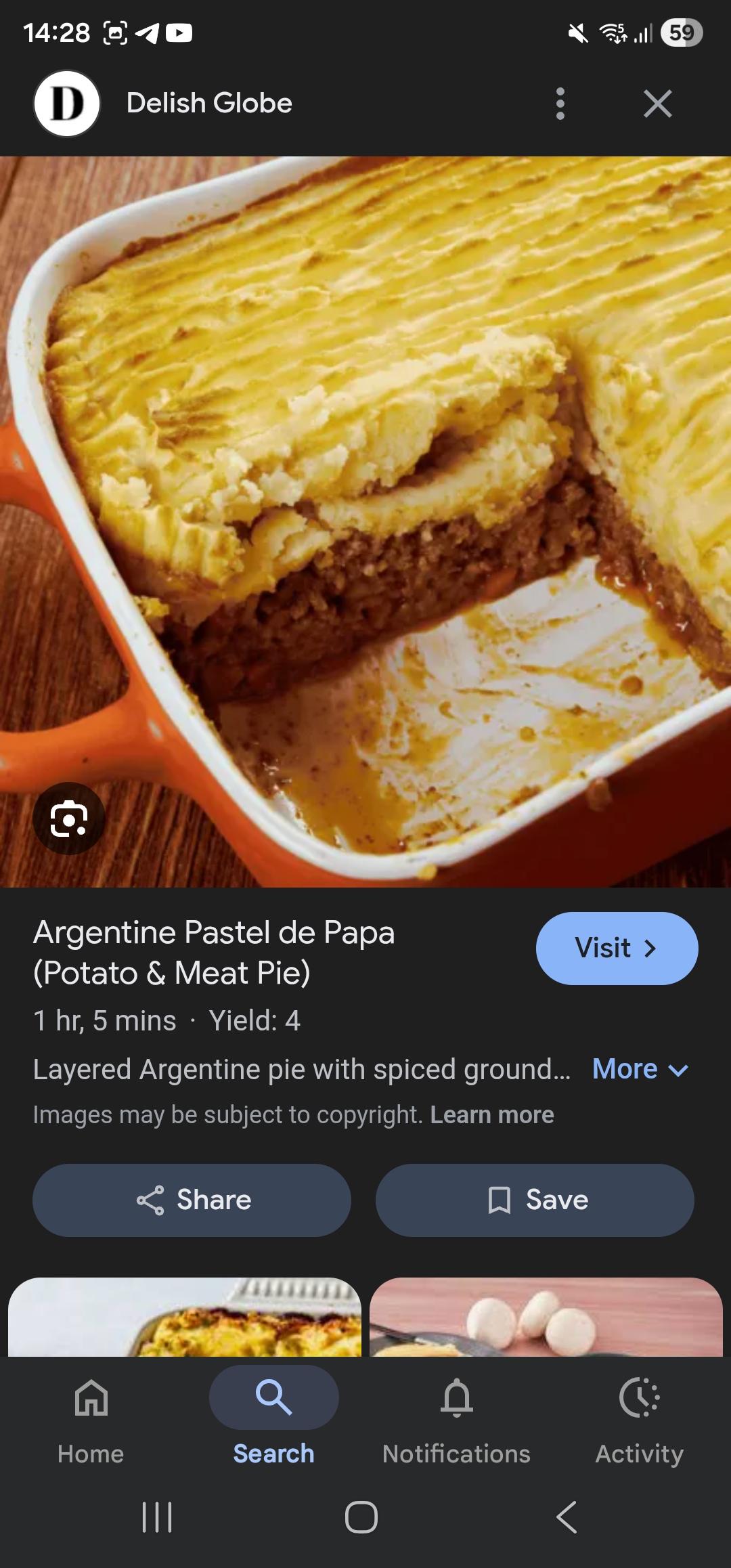Select the Search tab
731x1568 pixels.
pos(273,1415)
